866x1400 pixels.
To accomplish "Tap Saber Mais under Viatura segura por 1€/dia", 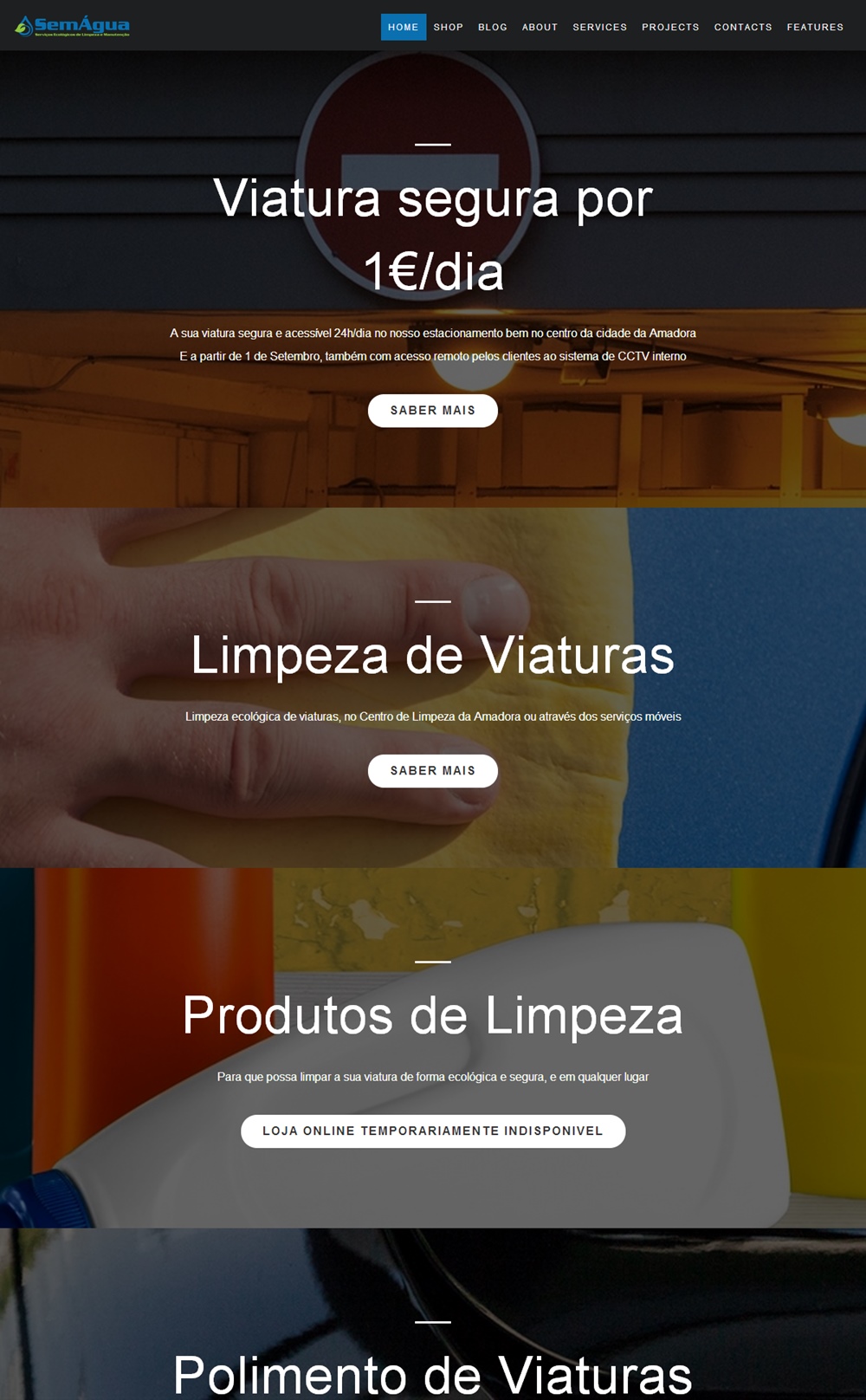I will coord(433,411).
